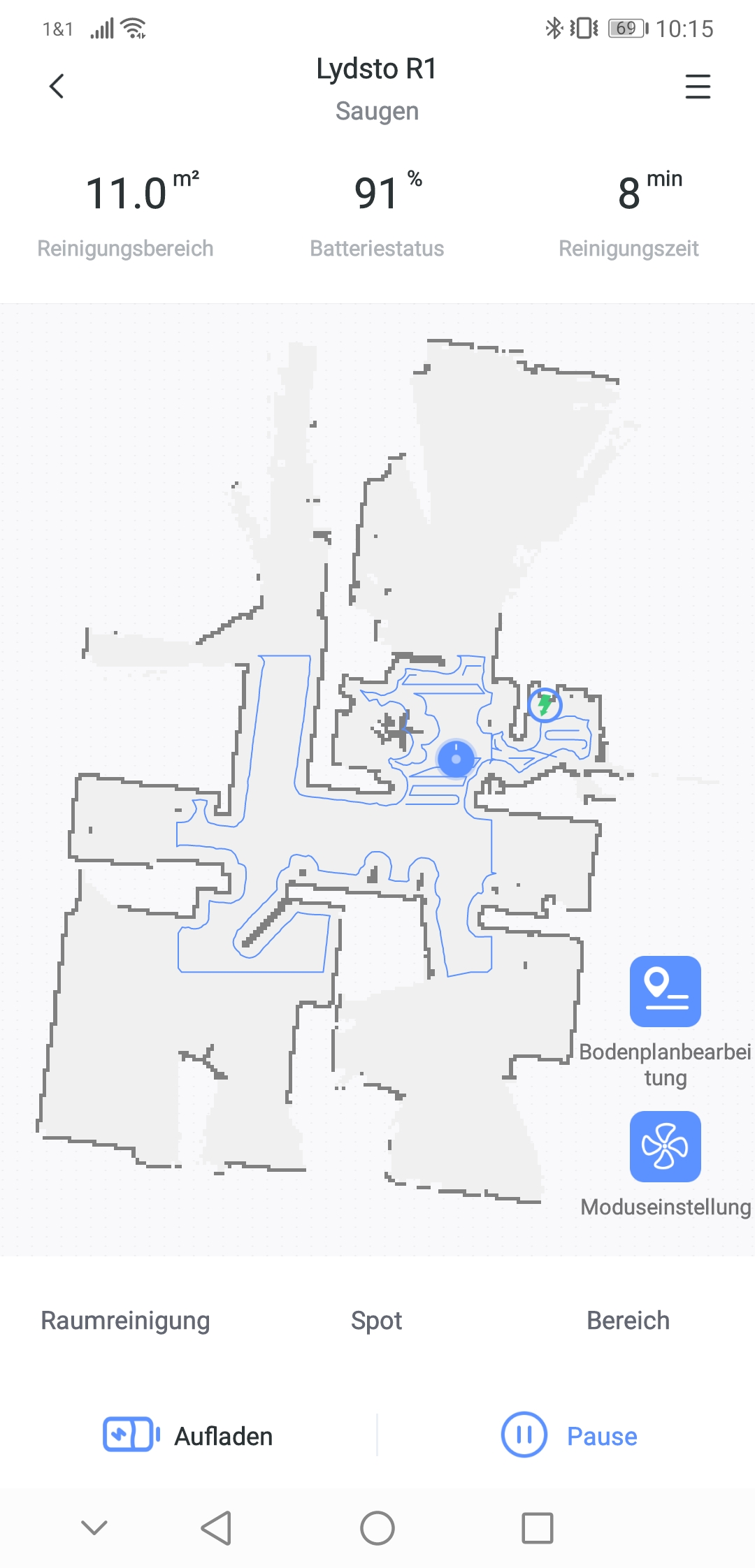The height and width of the screenshot is (1568, 755).
Task: Open the hamburger menu
Action: (697, 87)
